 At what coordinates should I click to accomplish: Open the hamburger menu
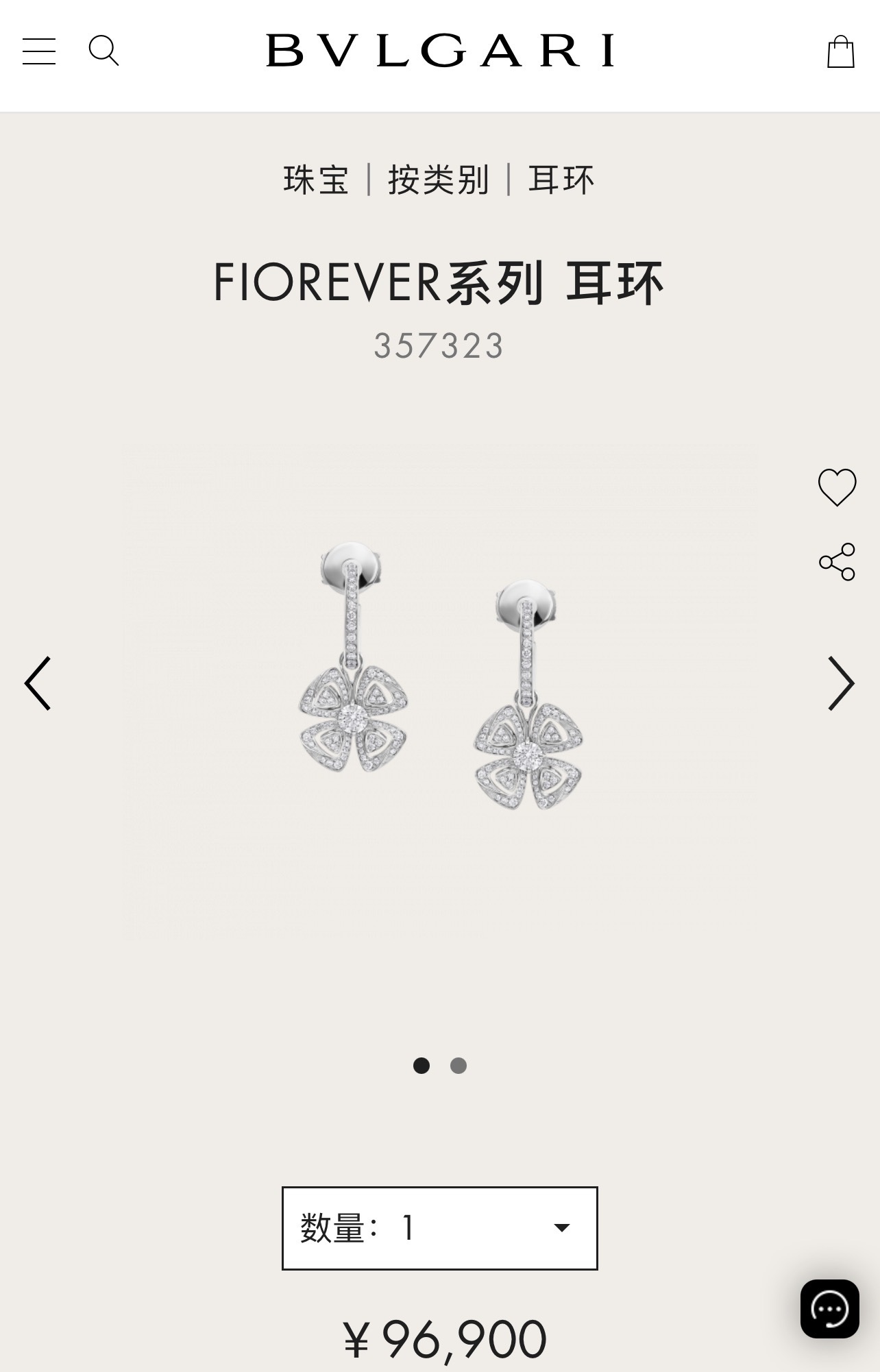click(39, 51)
